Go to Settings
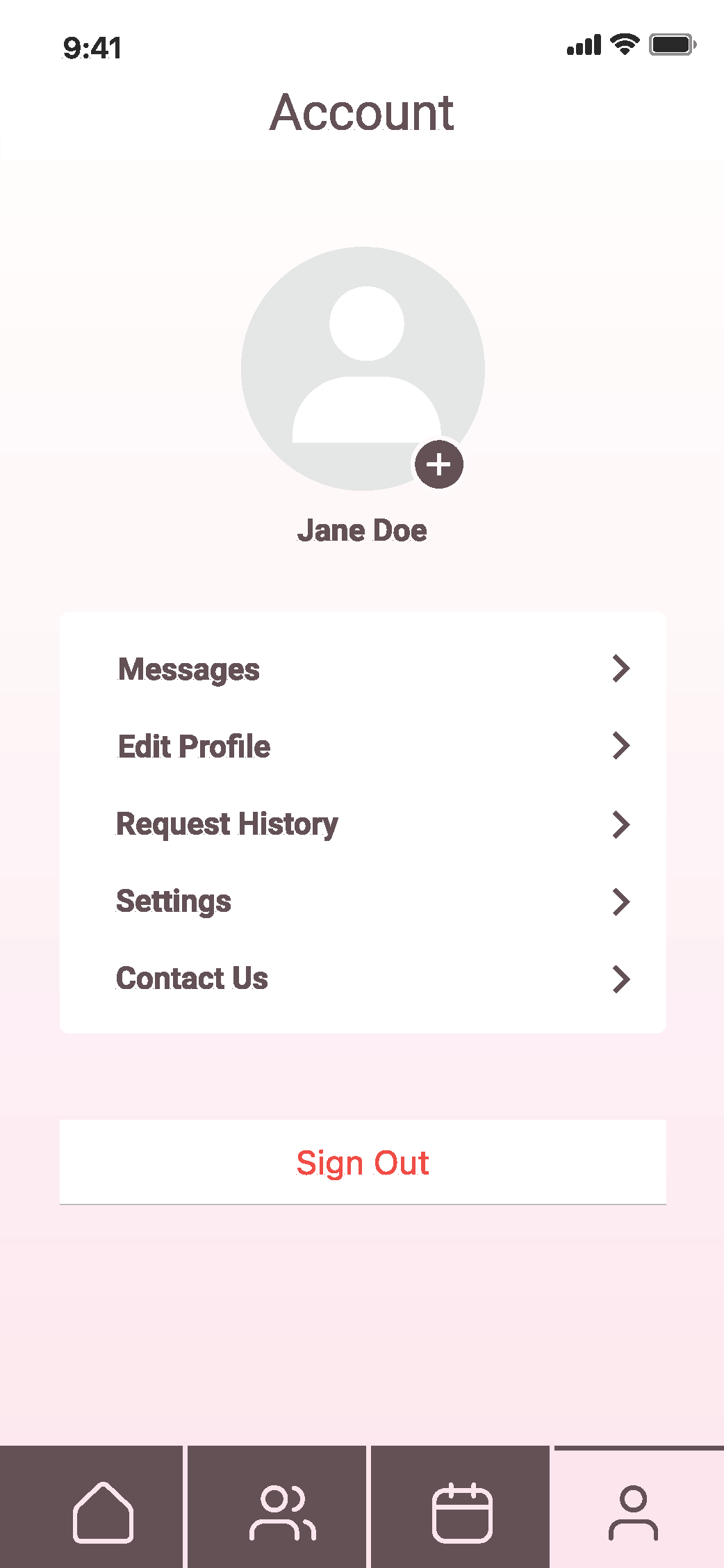The height and width of the screenshot is (1568, 724). (x=363, y=901)
